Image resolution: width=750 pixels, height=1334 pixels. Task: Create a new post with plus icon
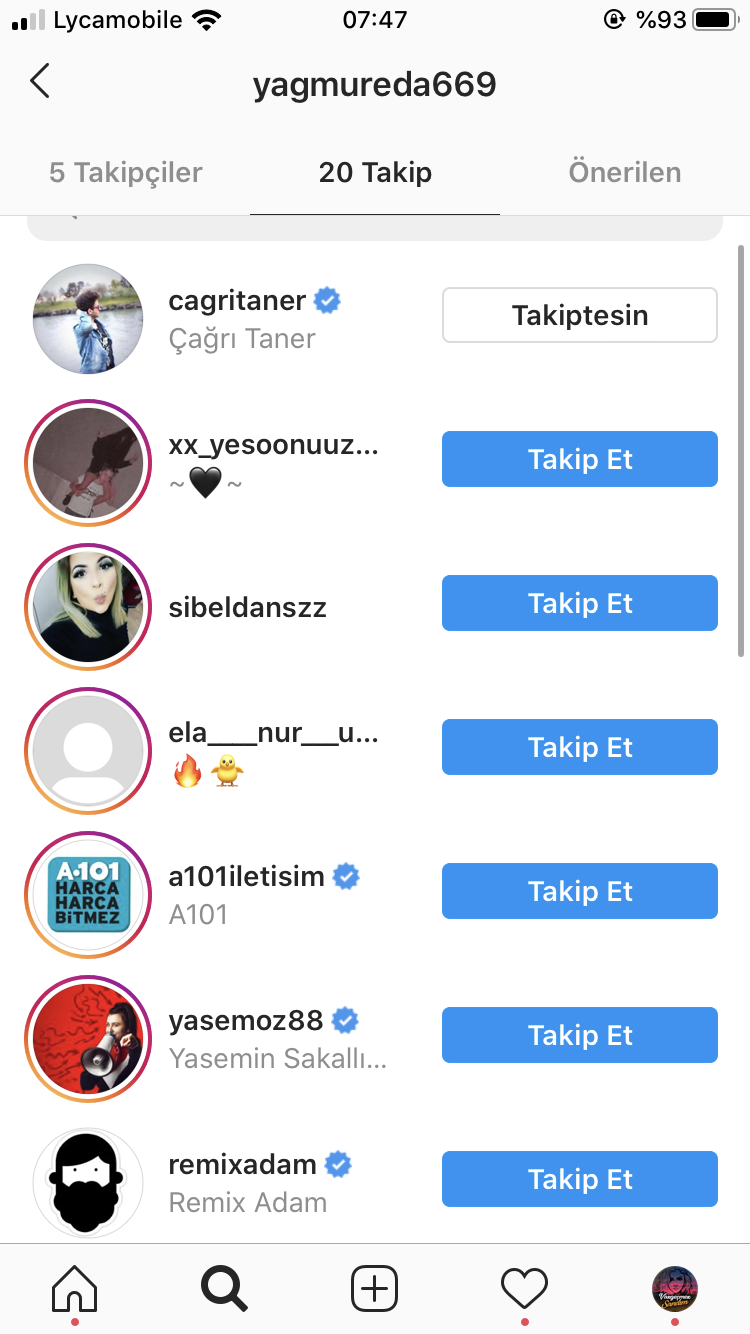pos(375,1288)
